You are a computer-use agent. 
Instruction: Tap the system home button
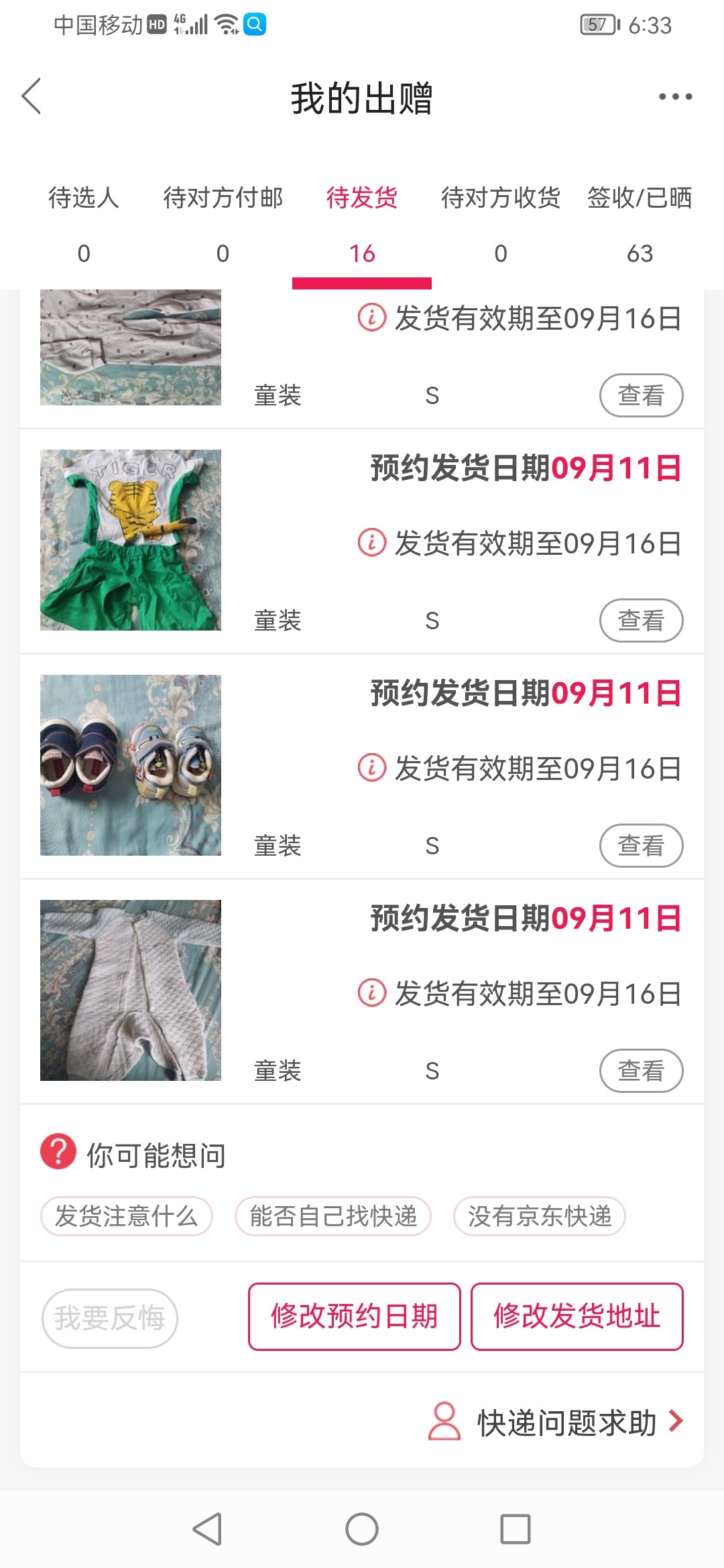point(362,1529)
